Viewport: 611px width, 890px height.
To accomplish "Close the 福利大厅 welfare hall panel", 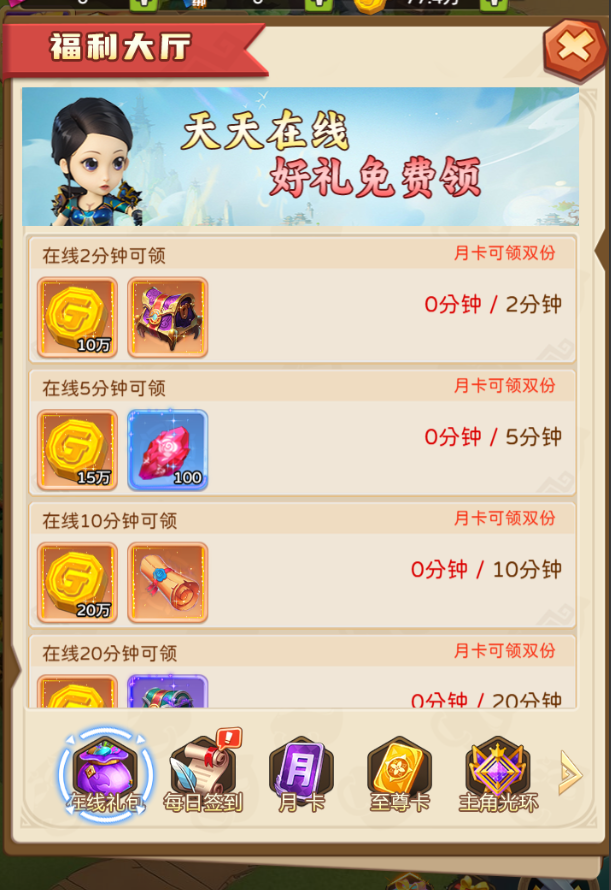I will [x=573, y=48].
